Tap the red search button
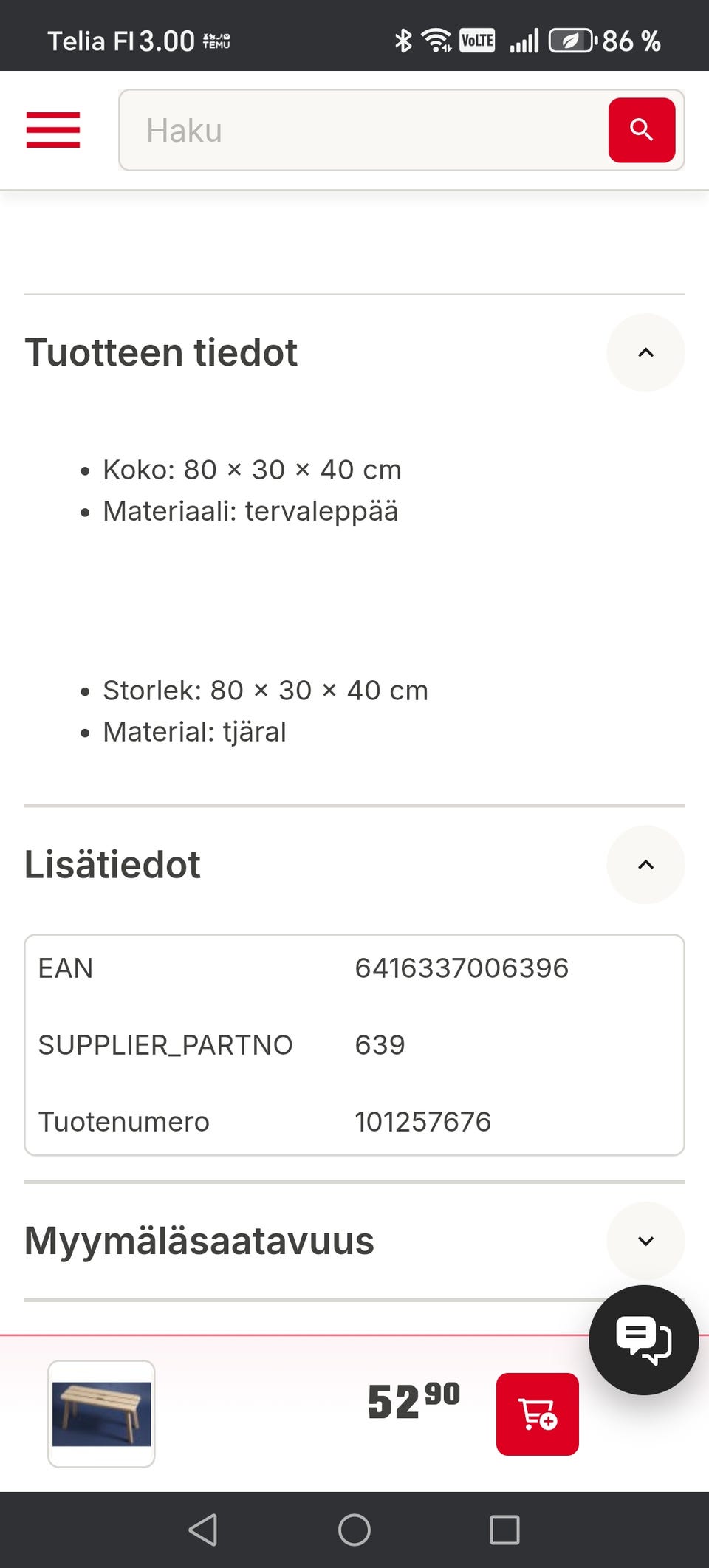This screenshot has width=709, height=1568. [x=641, y=130]
